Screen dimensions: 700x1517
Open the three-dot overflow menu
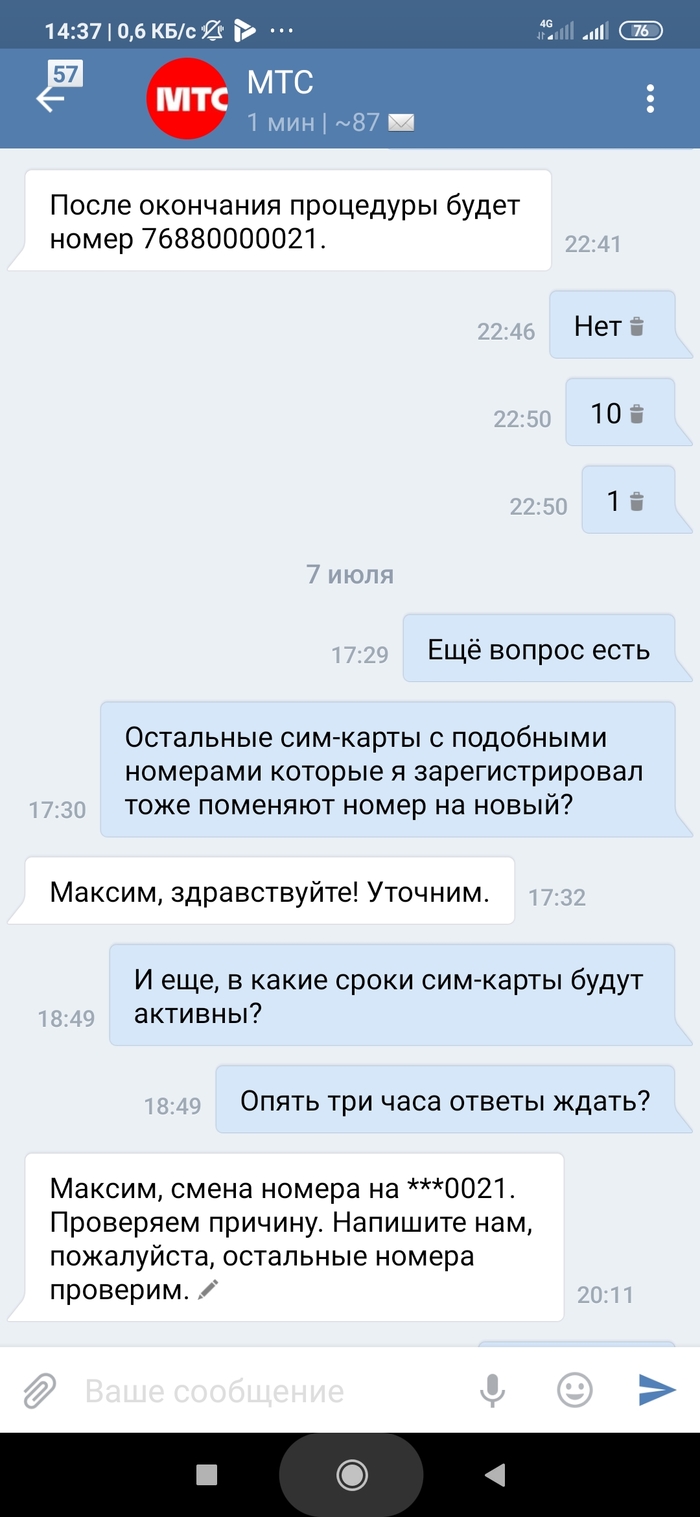[x=650, y=98]
